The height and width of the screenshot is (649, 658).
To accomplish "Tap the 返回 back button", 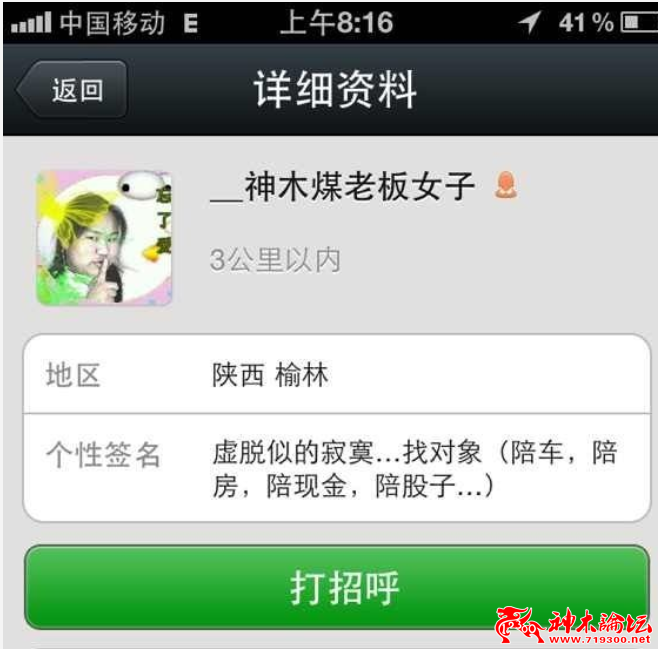I will [x=73, y=90].
